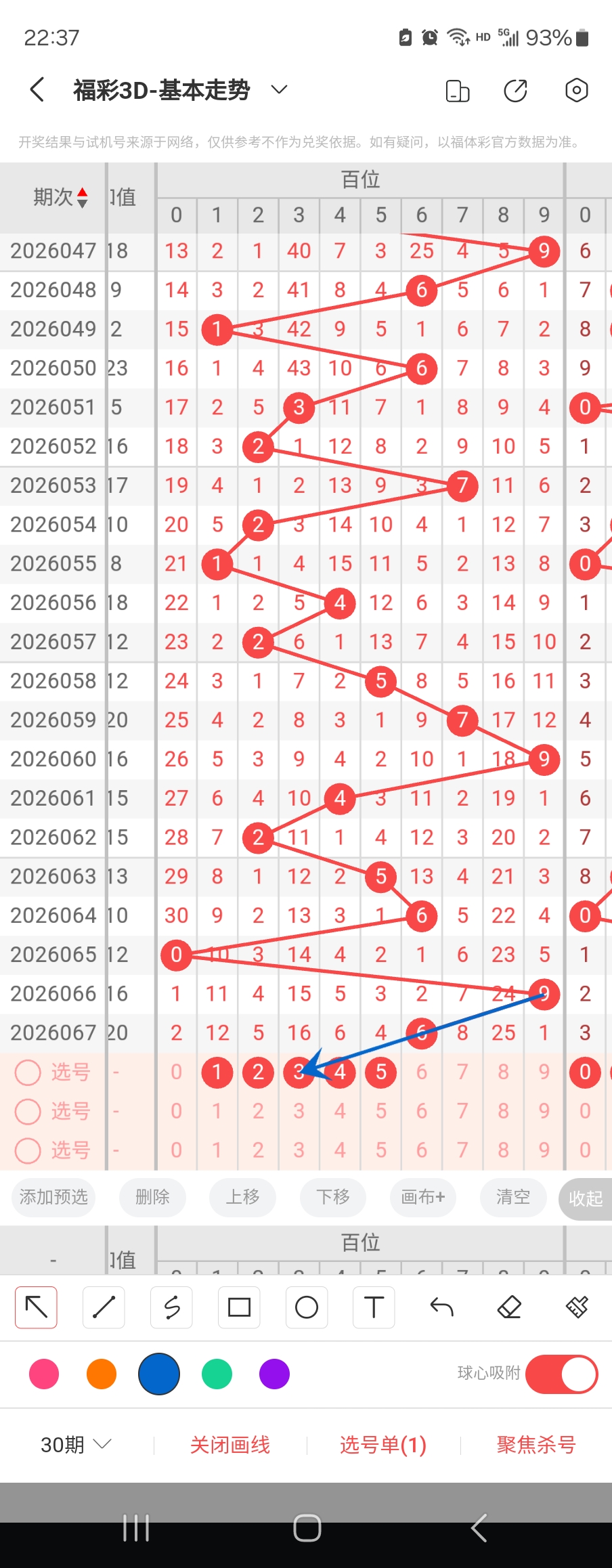This screenshot has height=1568, width=612.
Task: Tap 上移 to move selection up
Action: click(x=243, y=1197)
